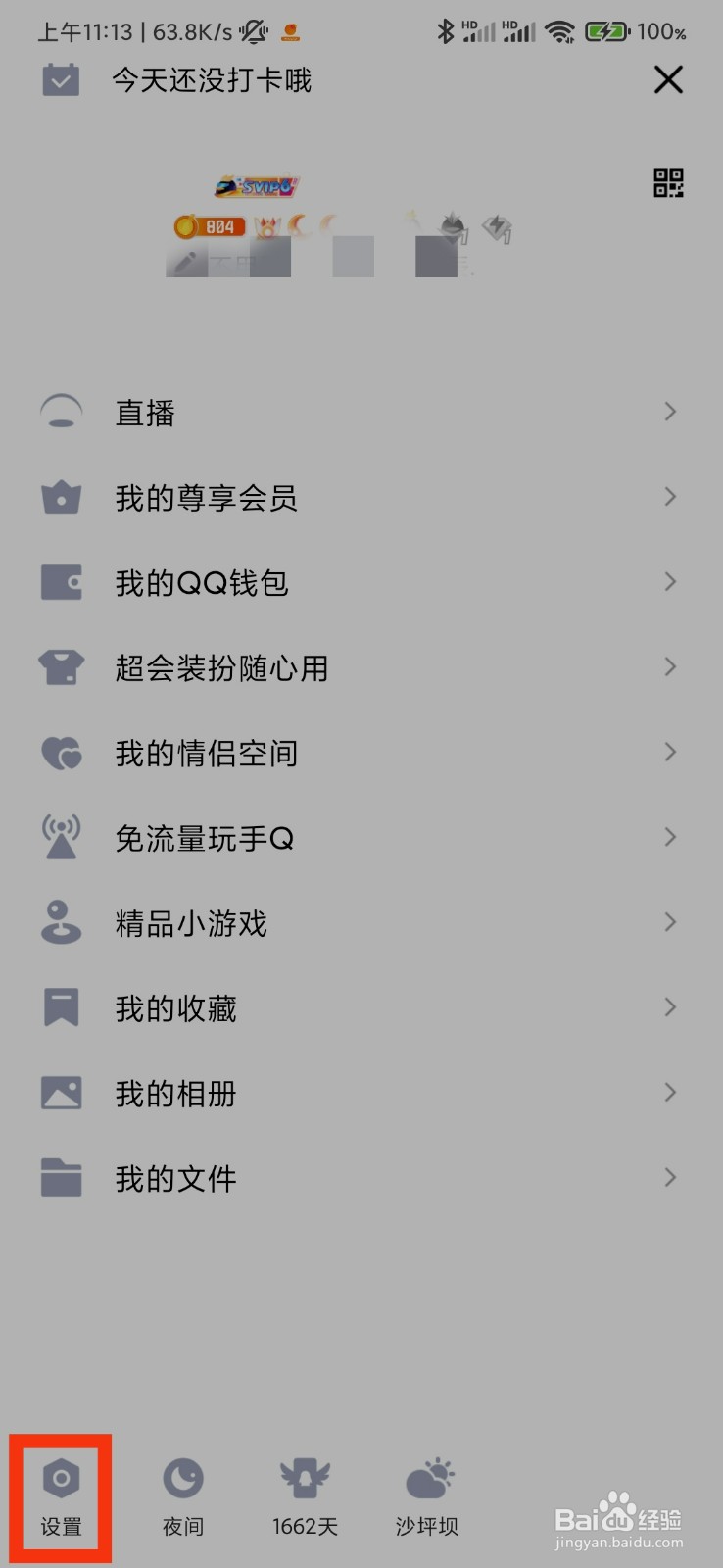Viewport: 723px width, 1568px height.
Task: Open 我的收藏 bookmark icon
Action: coord(61,1006)
